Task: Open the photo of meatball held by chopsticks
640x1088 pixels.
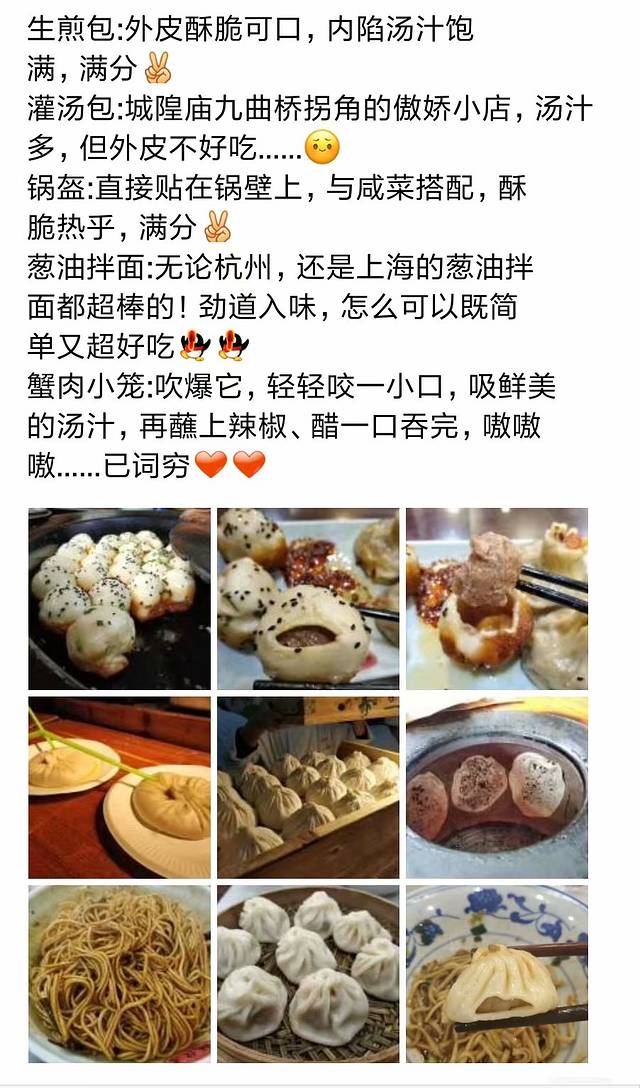Action: point(497,599)
